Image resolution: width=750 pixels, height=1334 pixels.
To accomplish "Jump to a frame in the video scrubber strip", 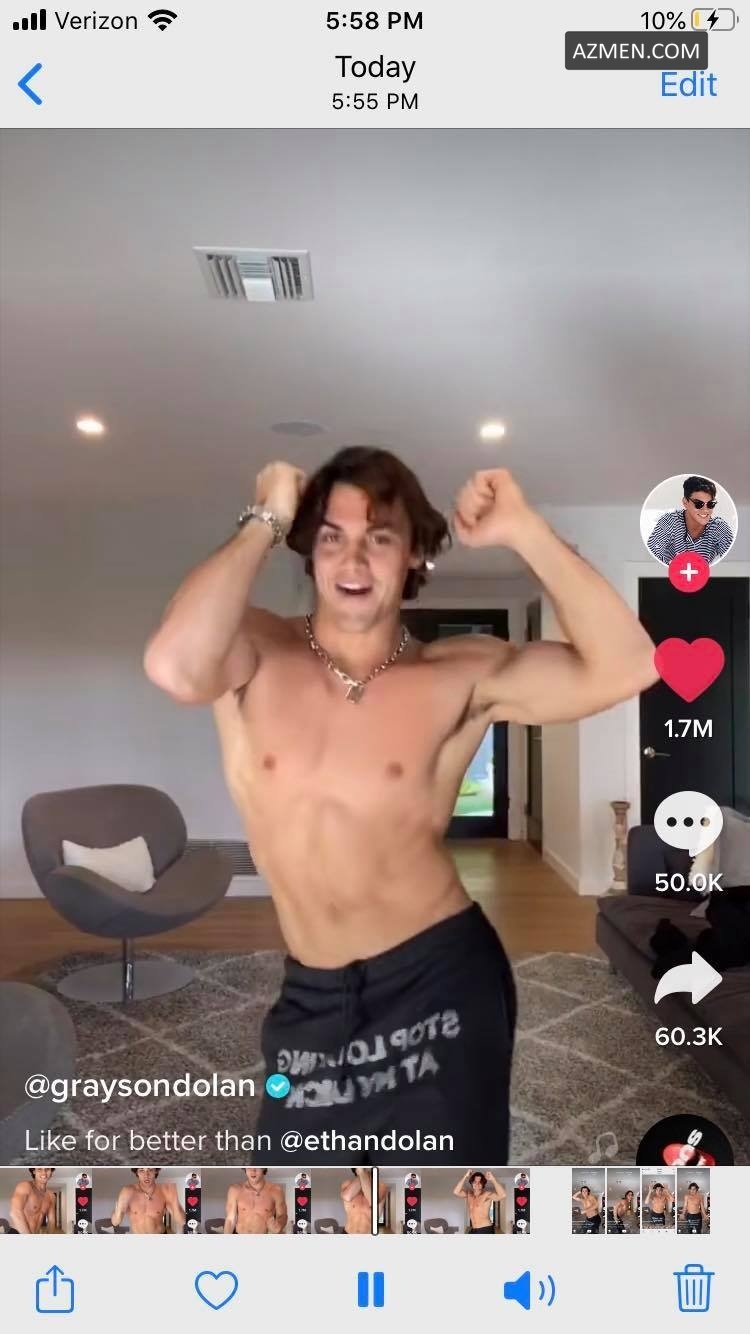I will point(265,1201).
